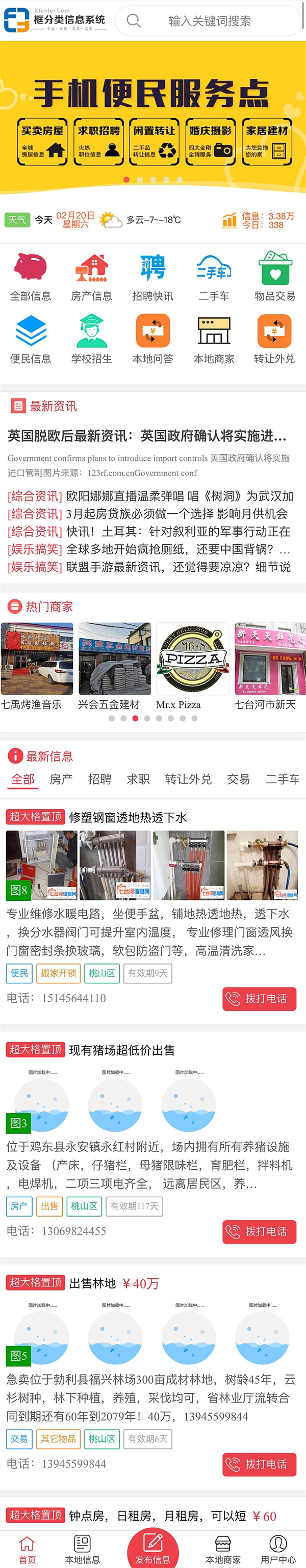Open 学校招生 category

[x=91, y=339]
